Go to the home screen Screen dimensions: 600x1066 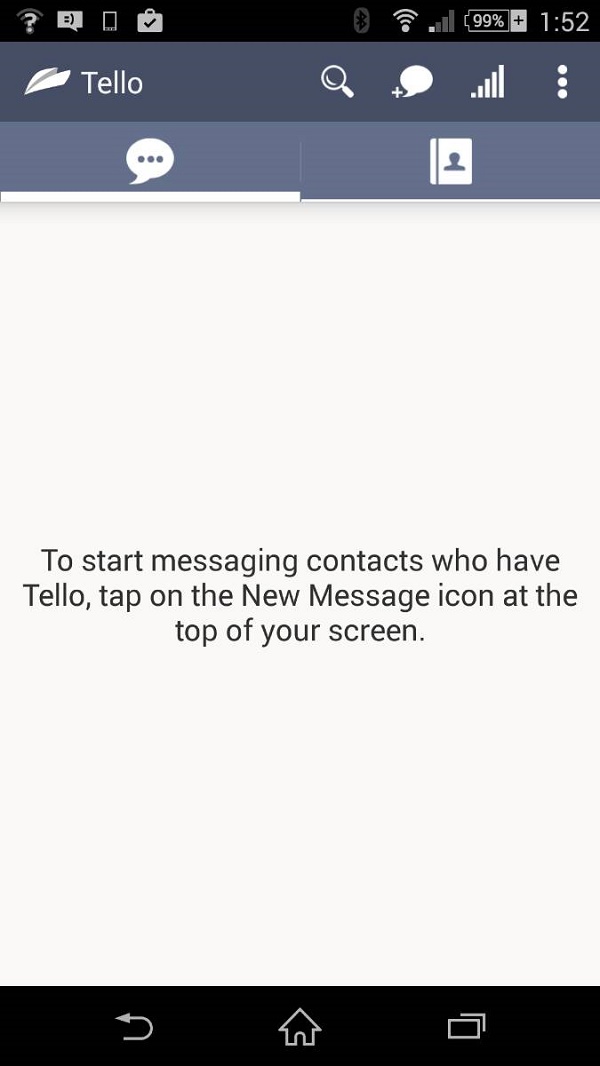[x=300, y=1026]
